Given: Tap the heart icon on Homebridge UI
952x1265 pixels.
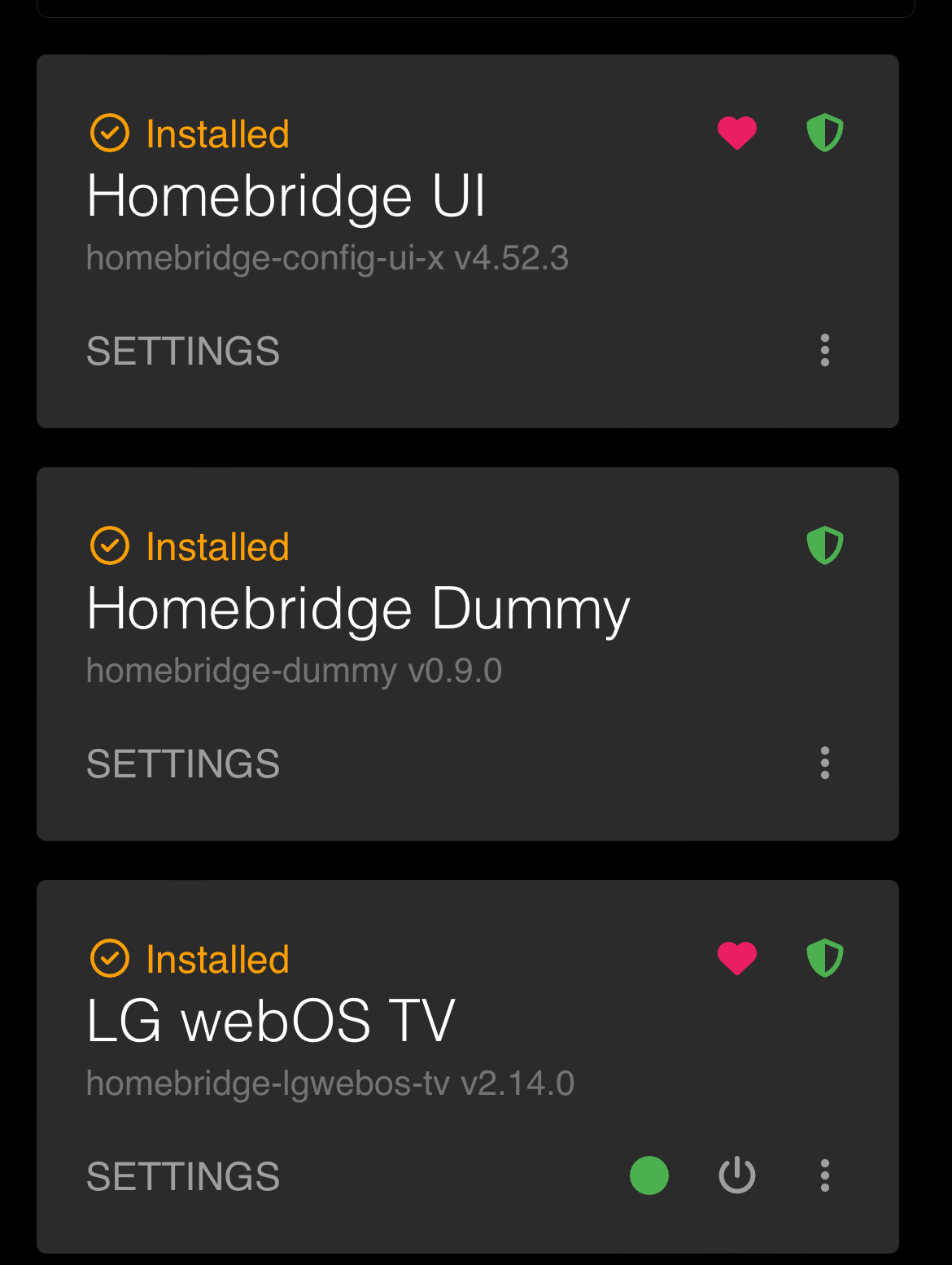Looking at the screenshot, I should [x=737, y=133].
